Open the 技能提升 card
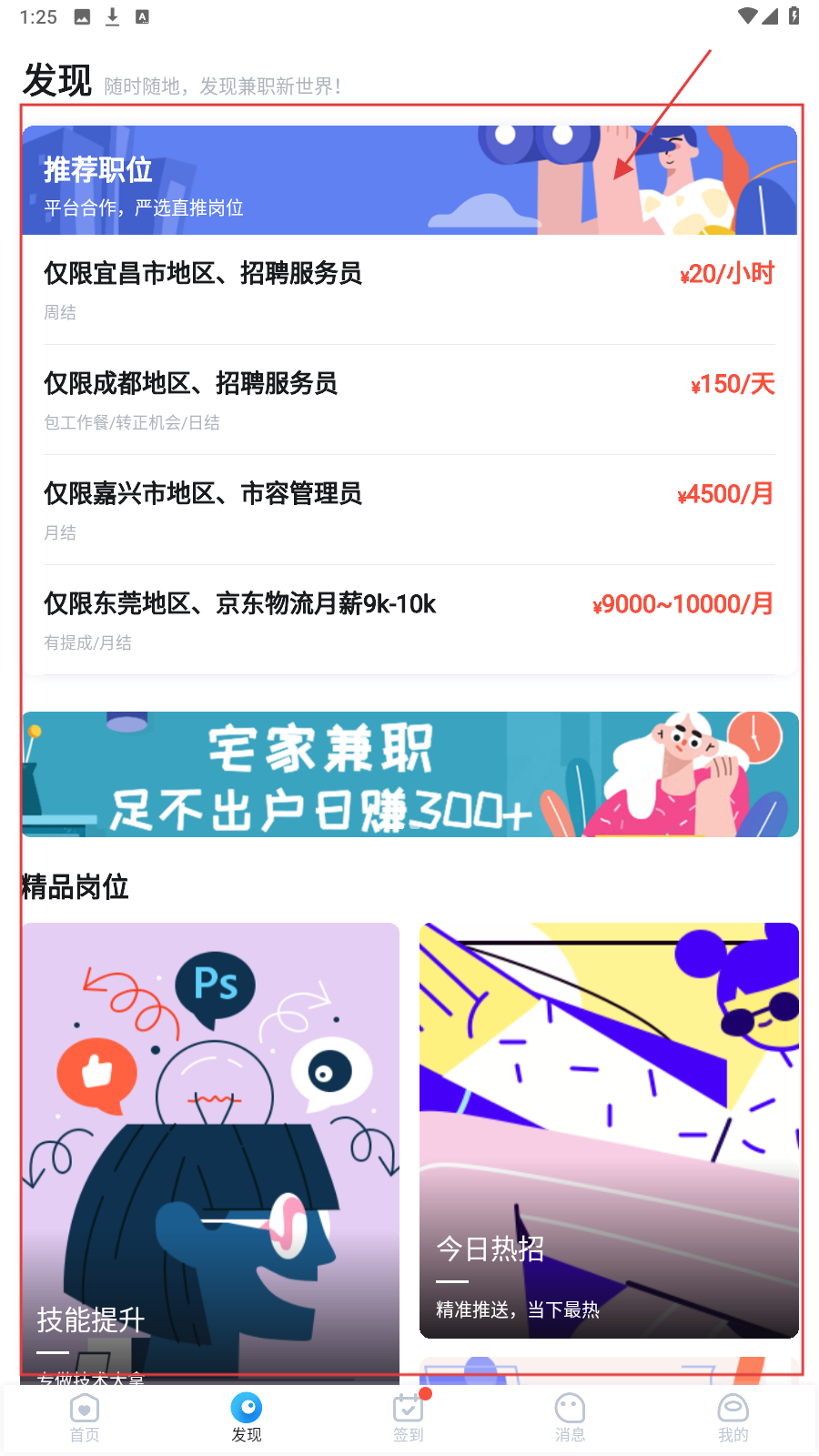The image size is (819, 1456). click(211, 1147)
